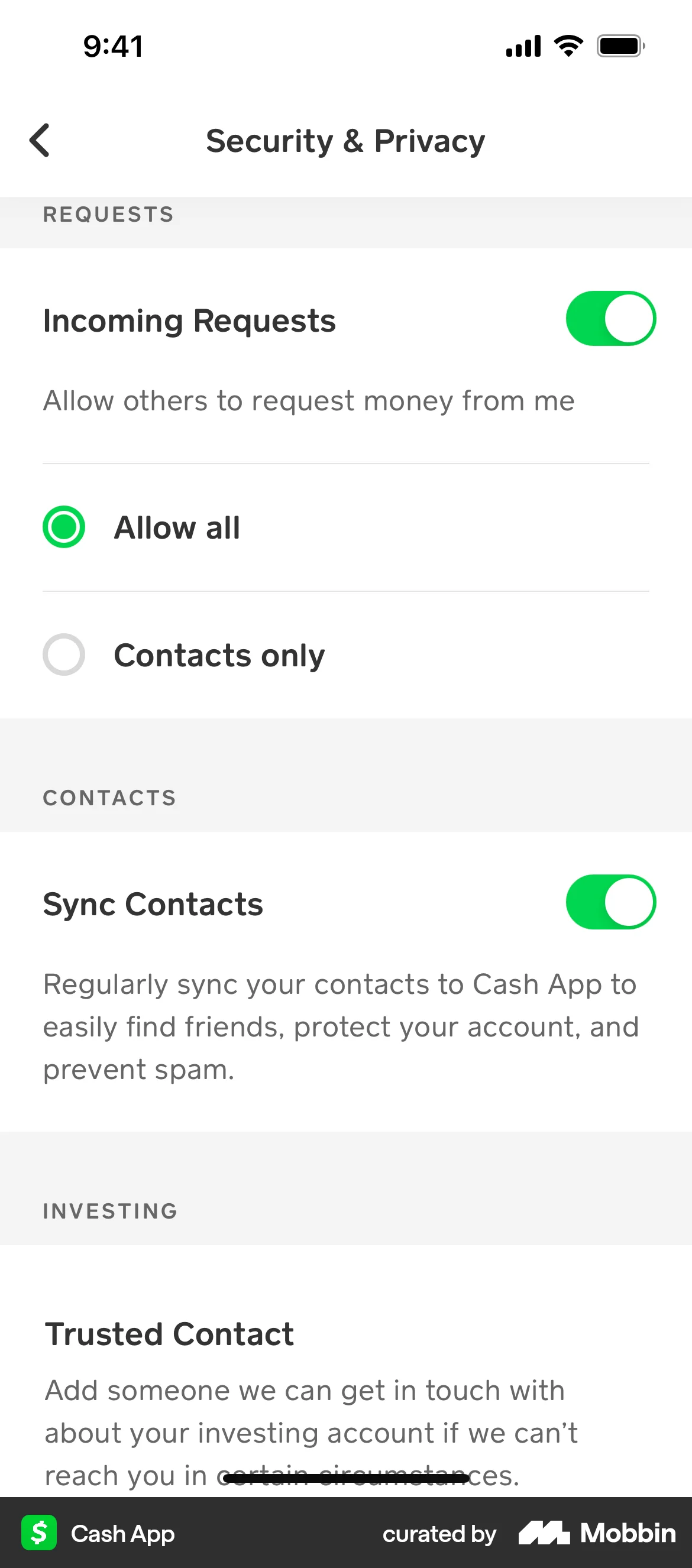Tap the INVESTING section label
Viewport: 692px width, 1568px height.
(109, 1210)
